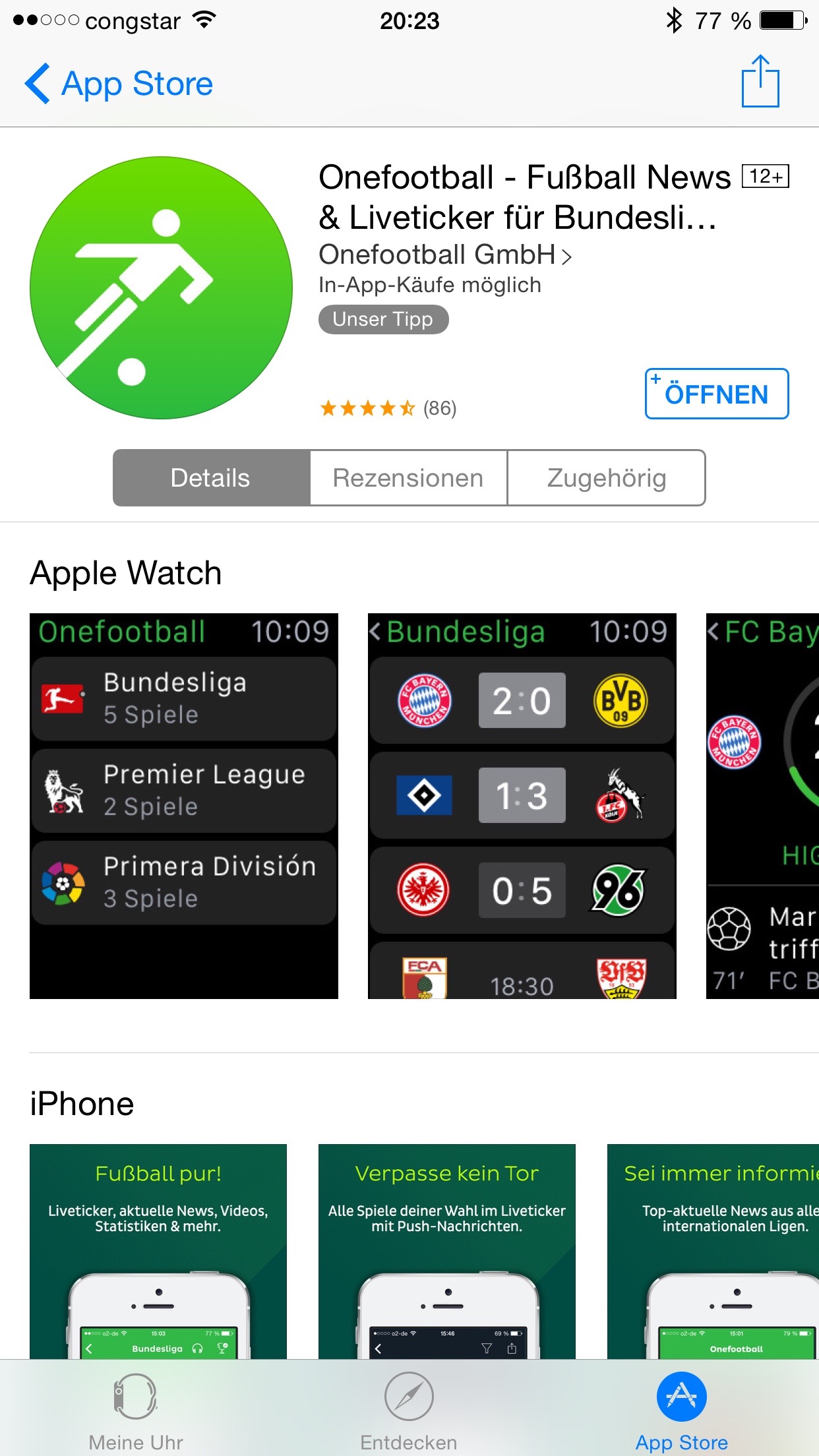Switch to the Zugehörig segment

click(x=606, y=478)
